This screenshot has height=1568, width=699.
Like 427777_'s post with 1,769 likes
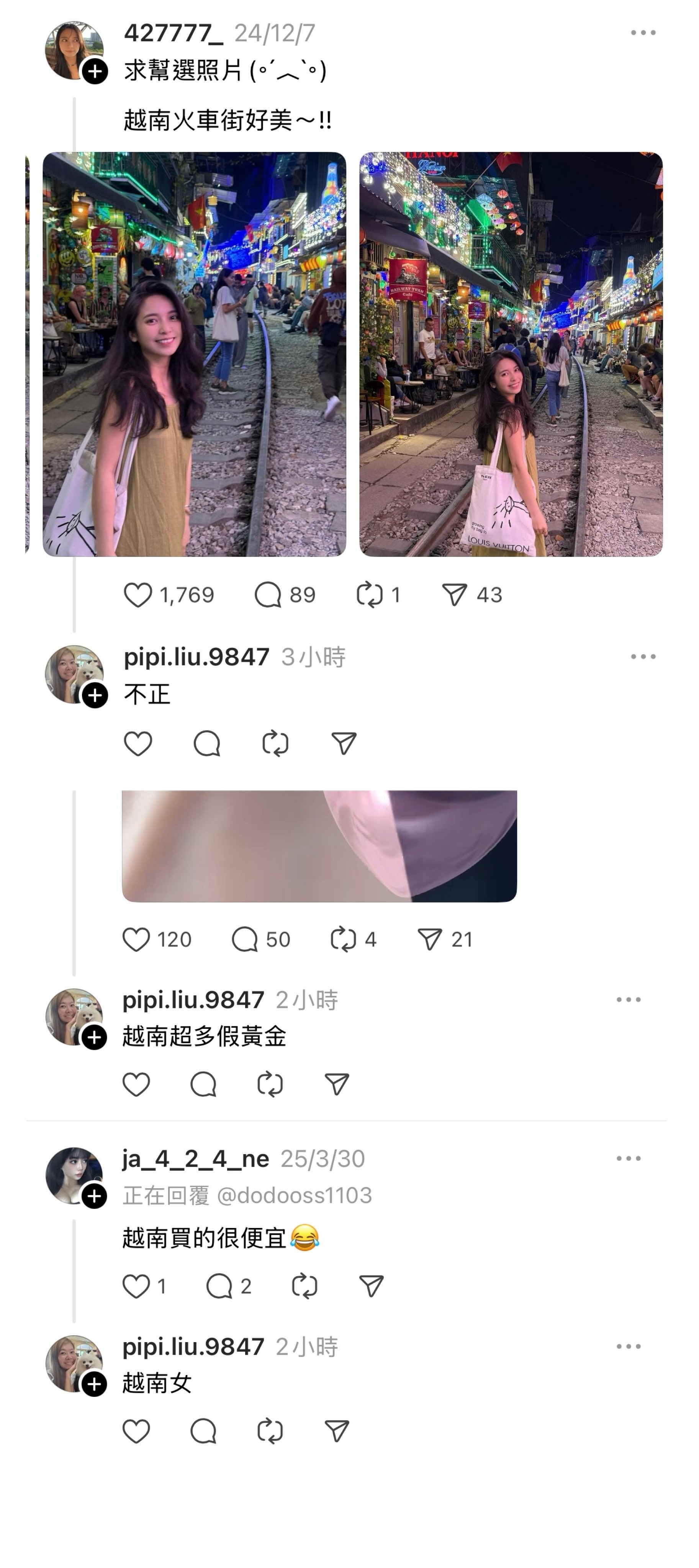pyautogui.click(x=138, y=595)
